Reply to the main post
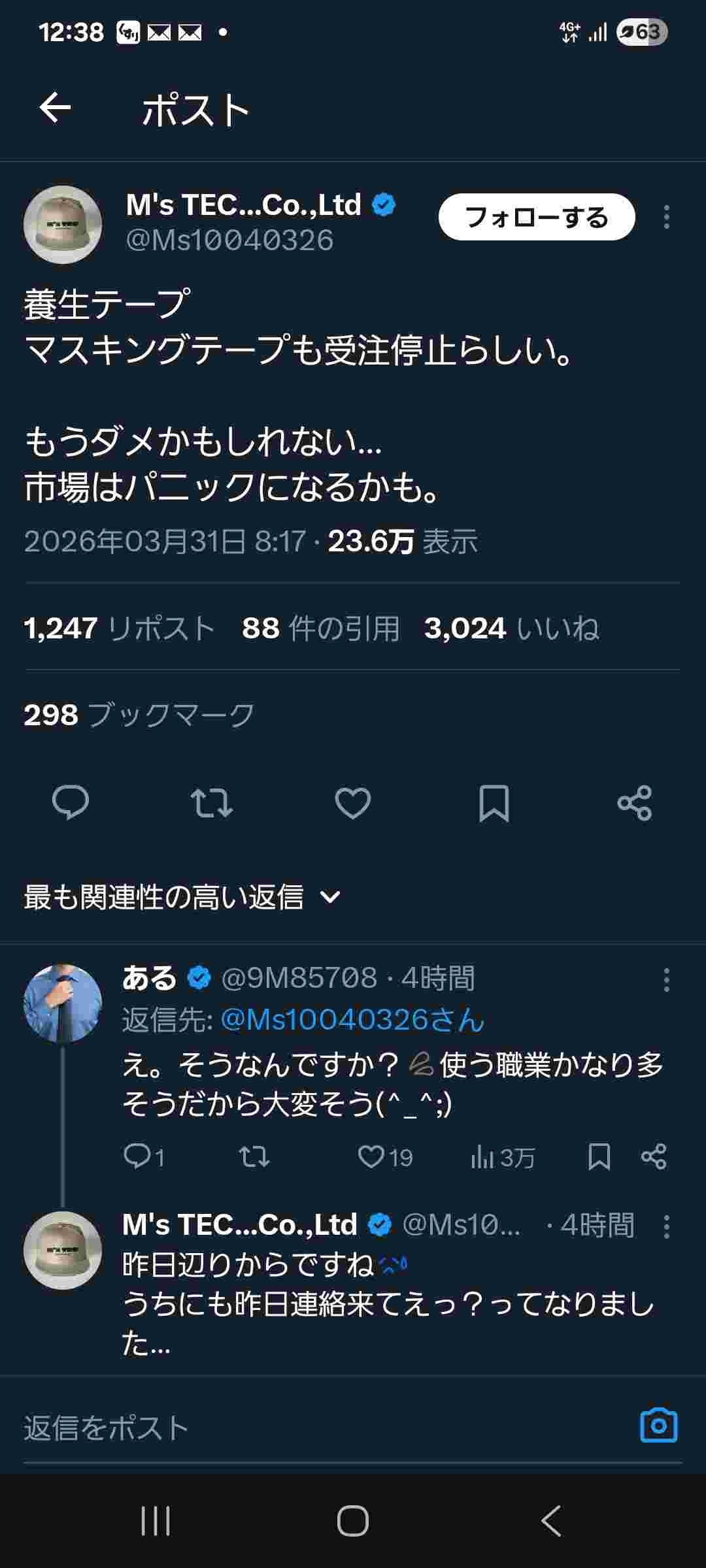 [71, 802]
